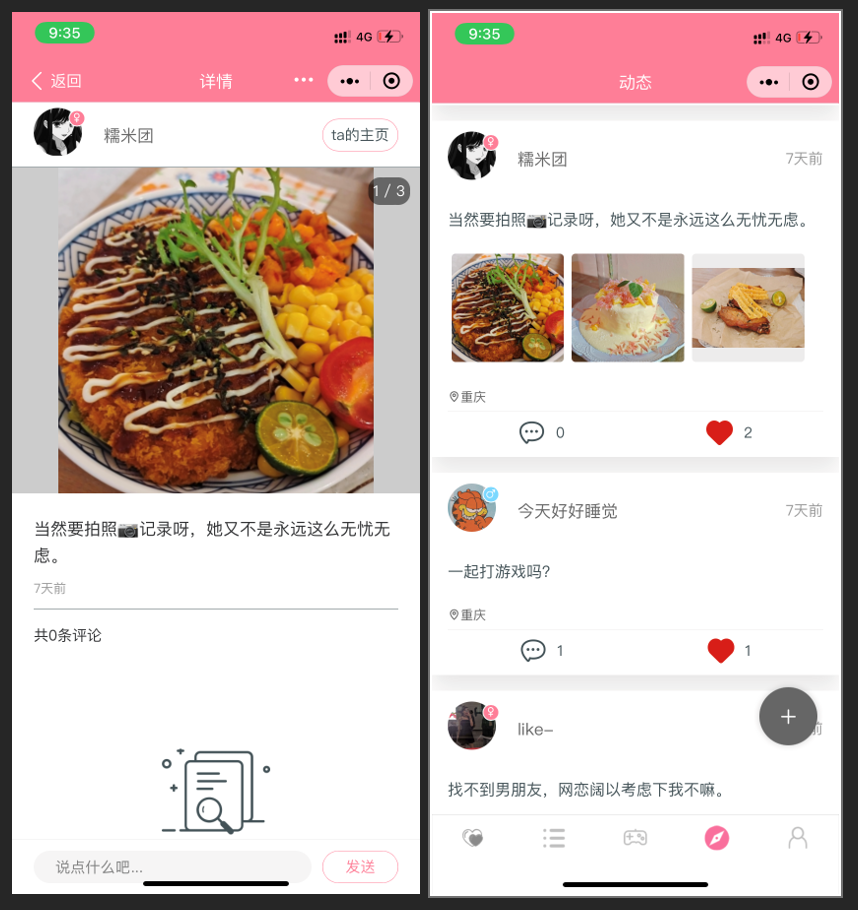This screenshot has height=910, width=858.
Task: Close the mini program on 动态 screen
Action: coord(811,82)
